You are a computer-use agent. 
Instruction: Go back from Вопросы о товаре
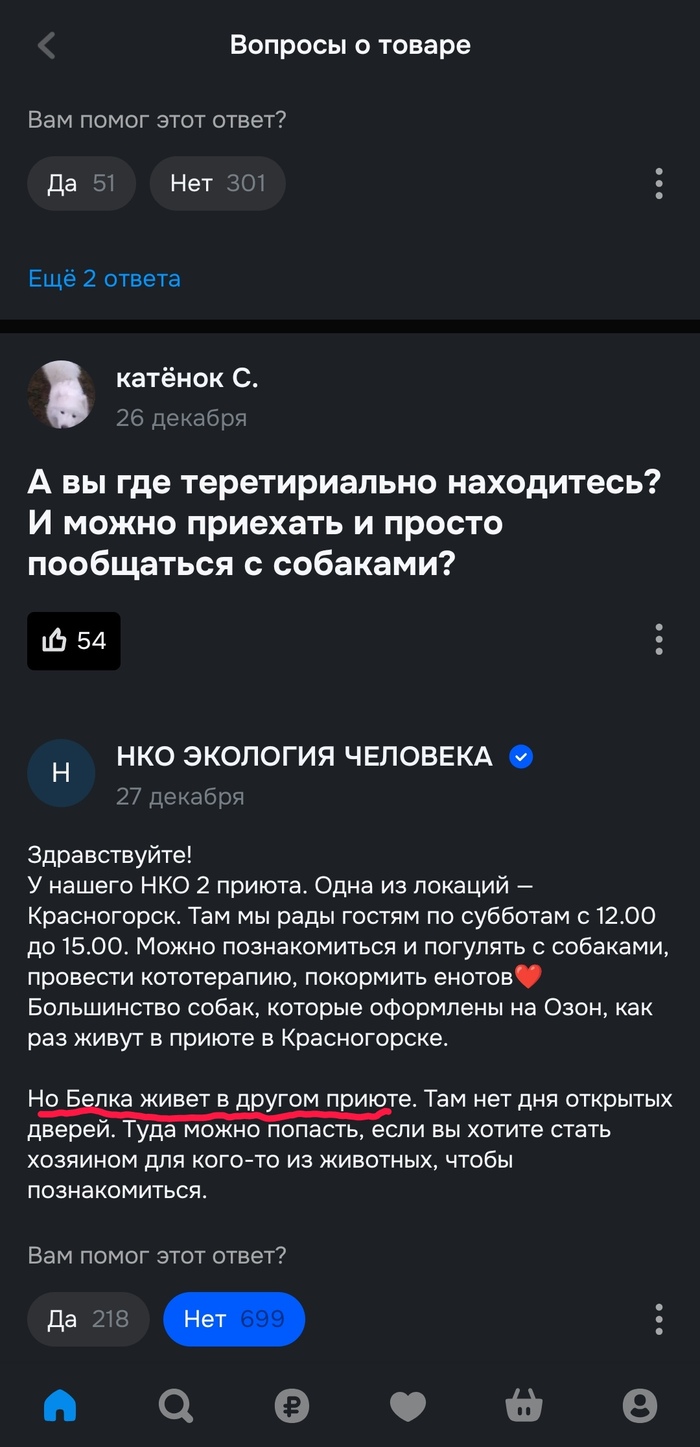[46, 46]
